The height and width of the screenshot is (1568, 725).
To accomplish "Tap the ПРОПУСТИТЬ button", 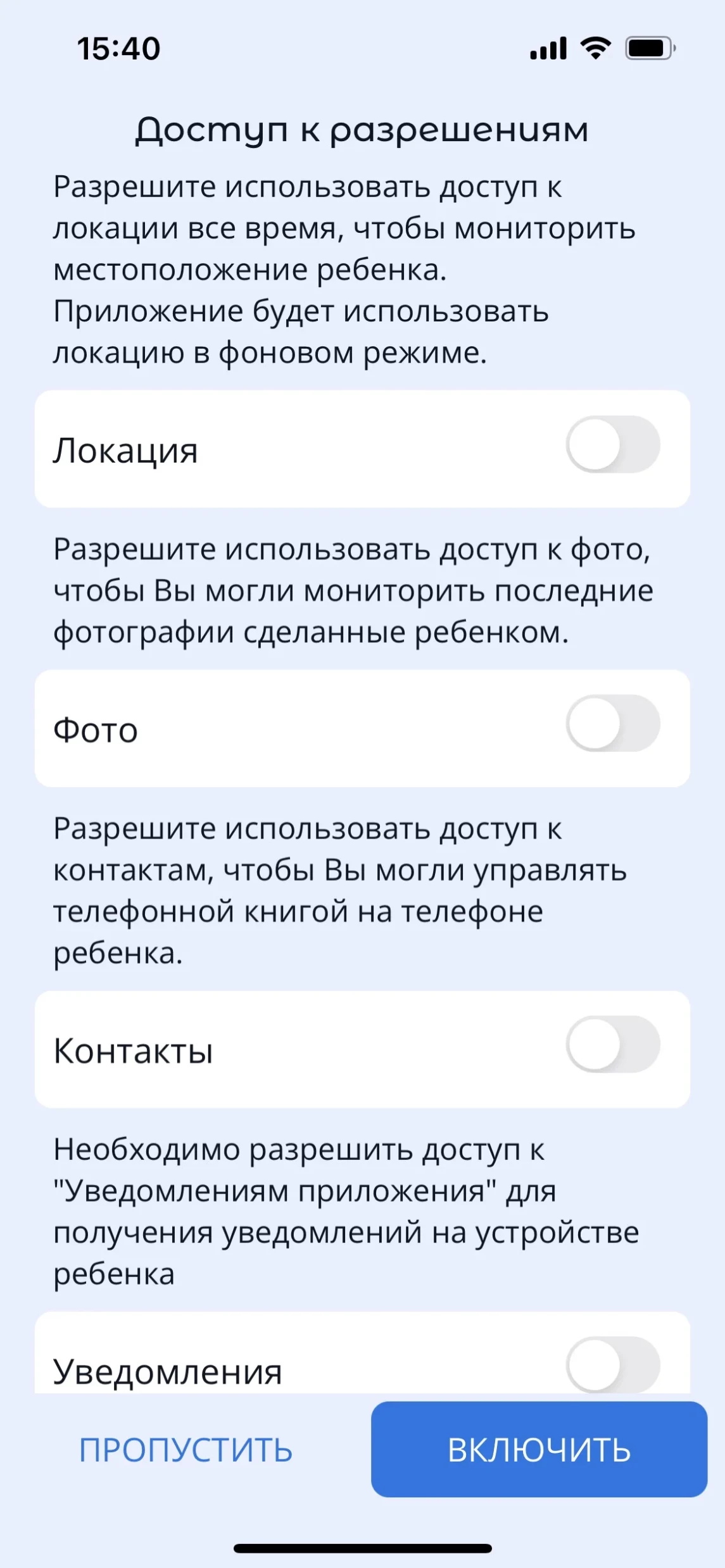I will click(x=186, y=1450).
